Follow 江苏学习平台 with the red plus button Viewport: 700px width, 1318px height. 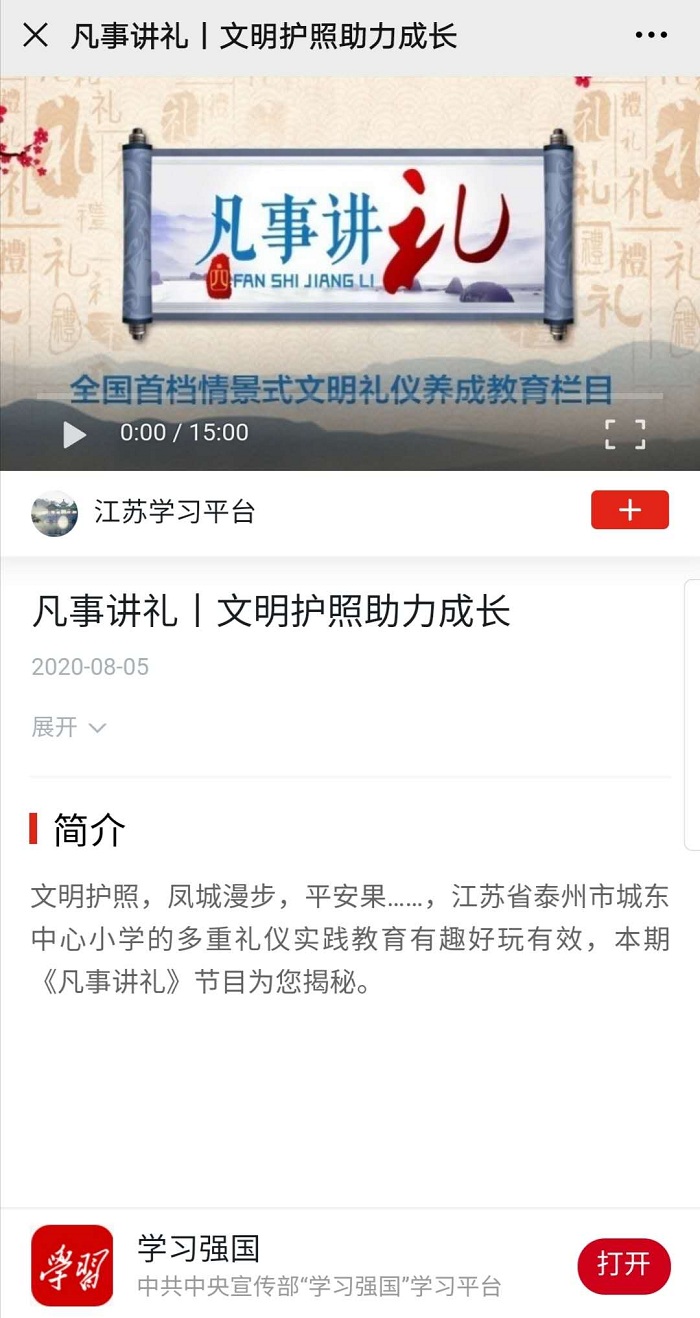pyautogui.click(x=630, y=510)
